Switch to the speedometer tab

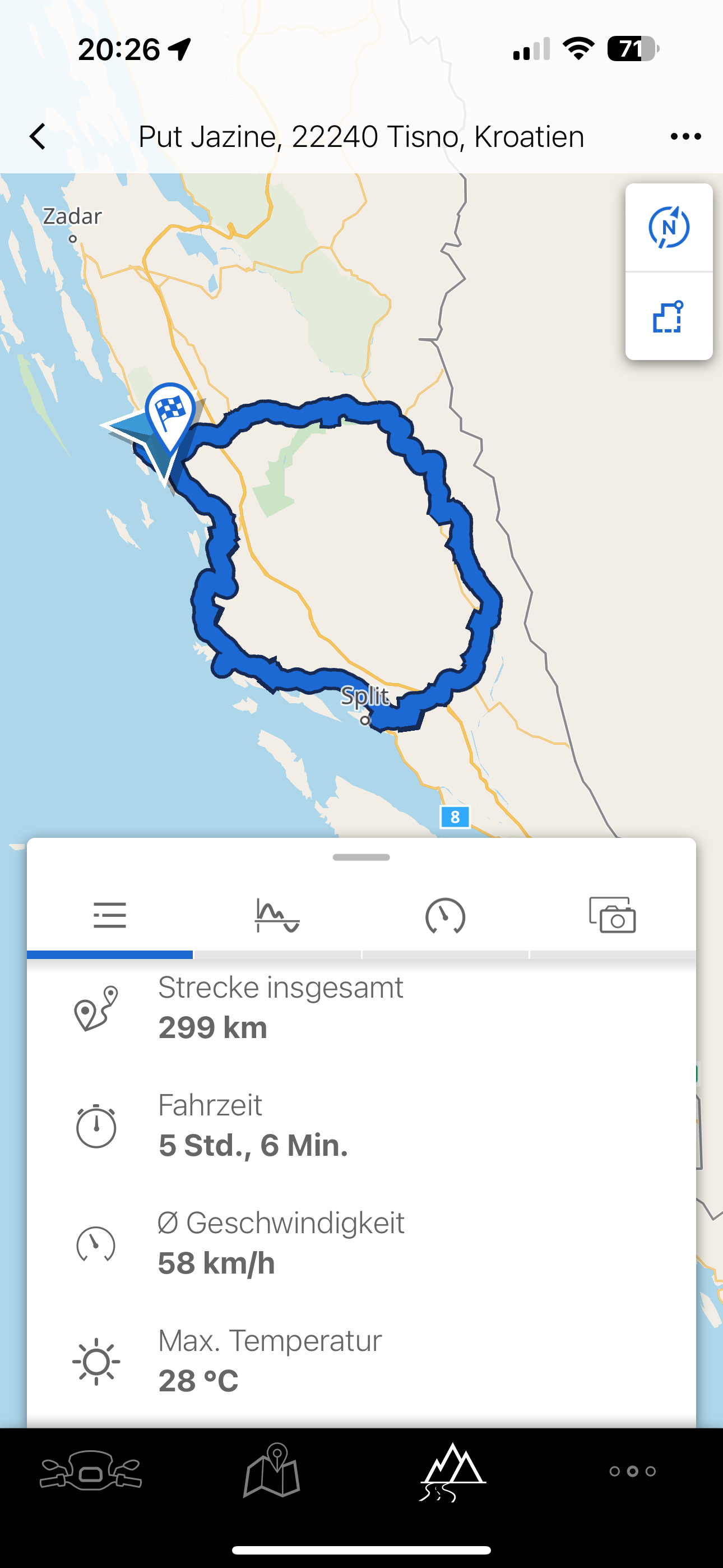[445, 915]
